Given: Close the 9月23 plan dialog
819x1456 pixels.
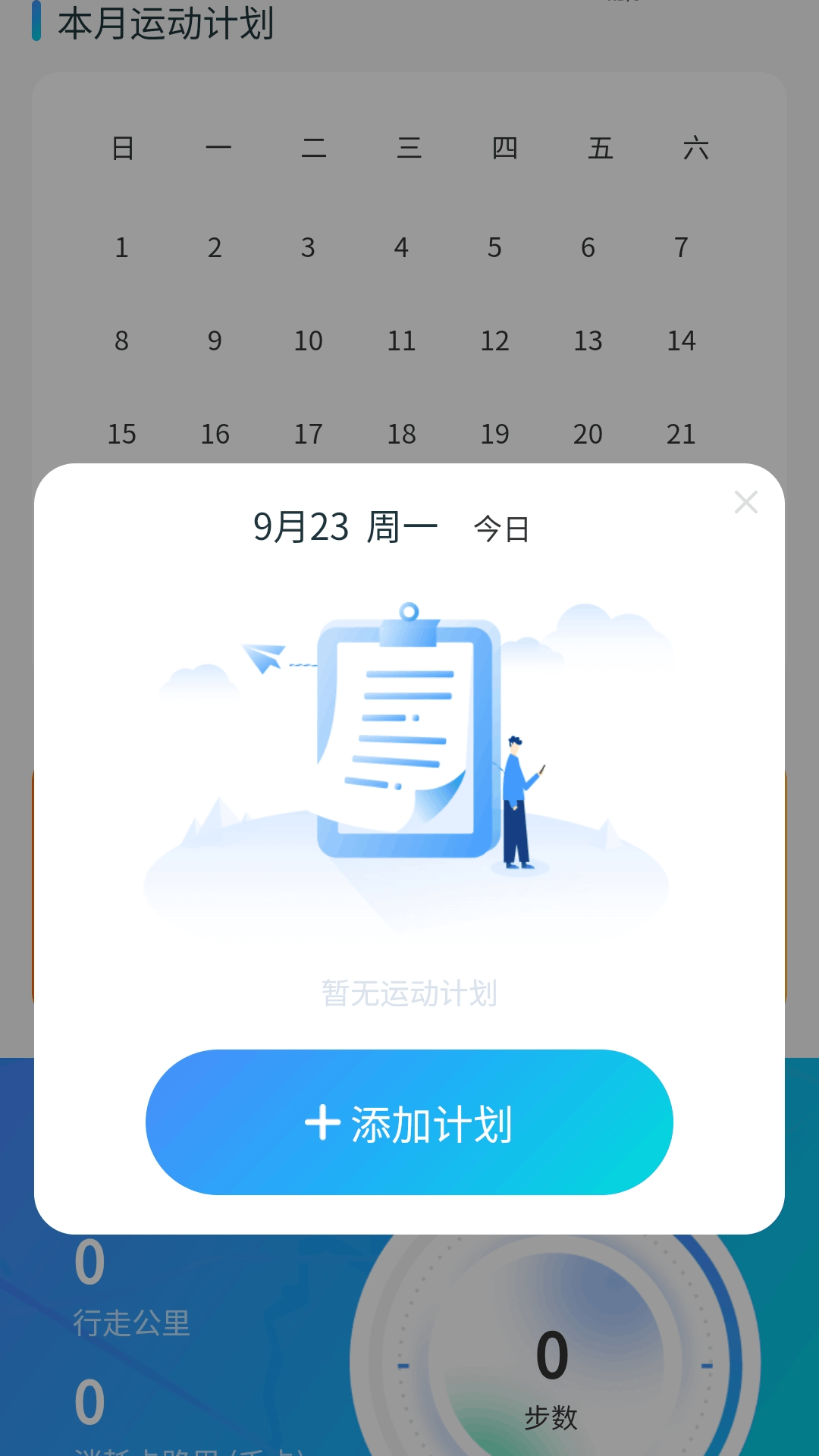Looking at the screenshot, I should click(746, 502).
